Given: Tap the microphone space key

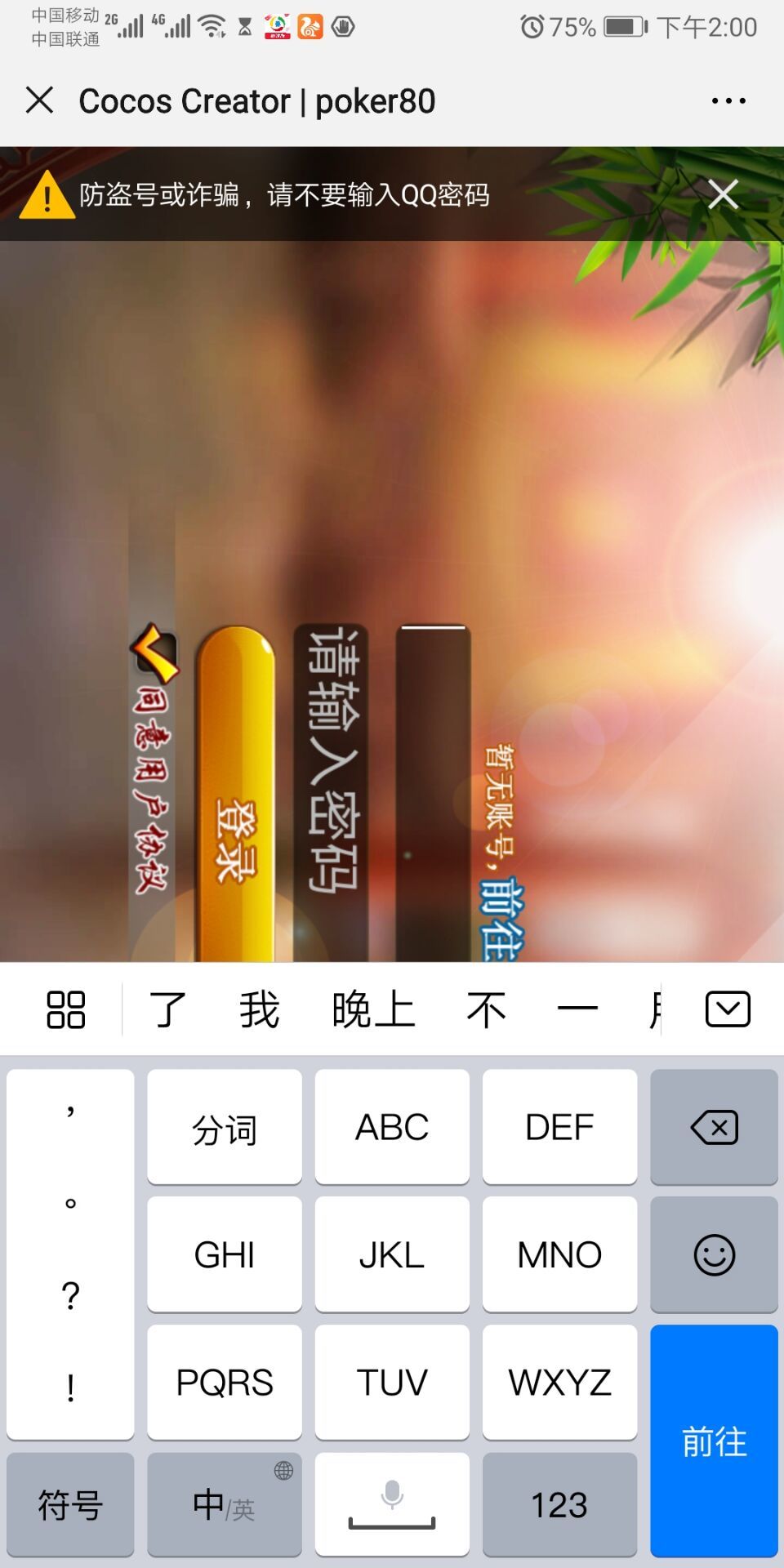Looking at the screenshot, I should pos(392,1504).
